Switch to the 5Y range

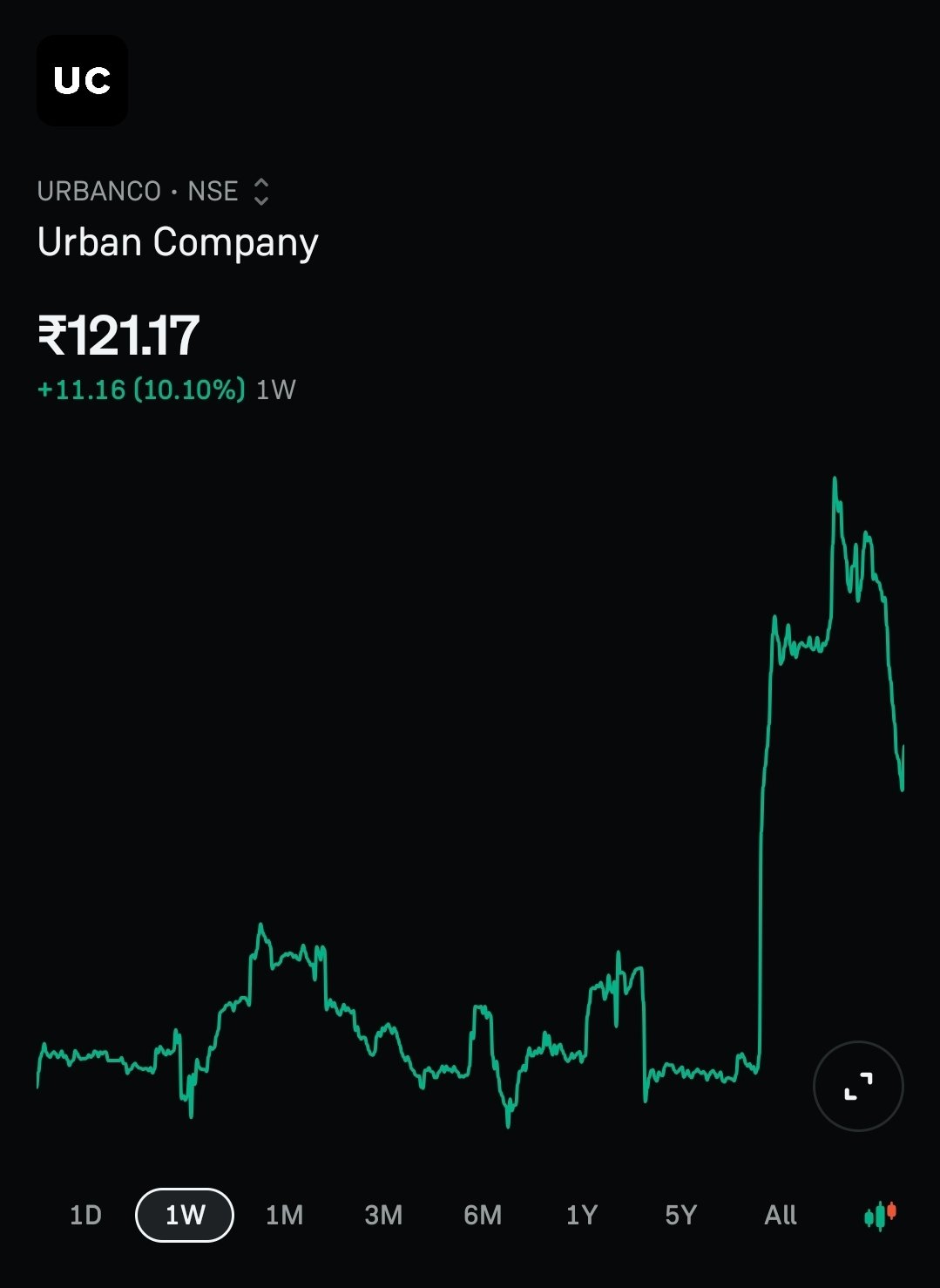(x=680, y=1215)
